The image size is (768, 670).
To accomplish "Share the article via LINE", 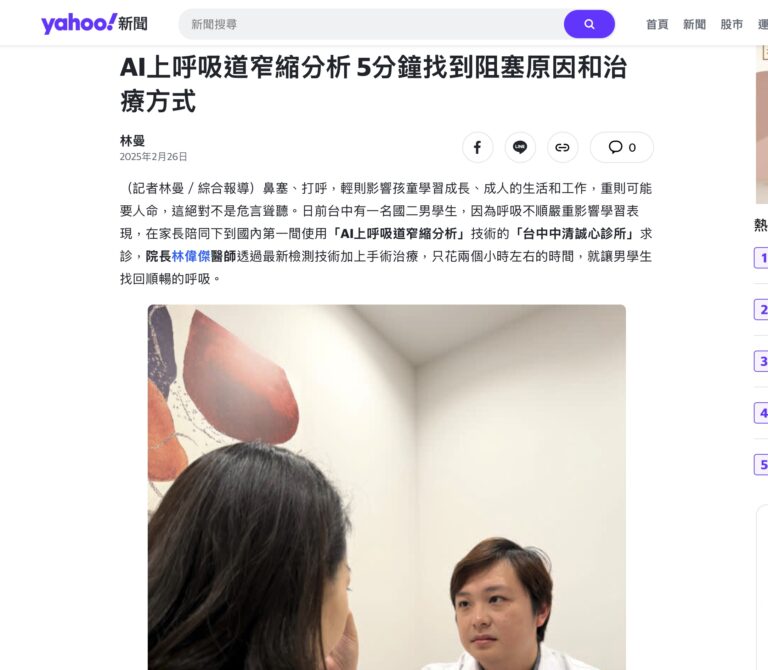I will point(520,147).
